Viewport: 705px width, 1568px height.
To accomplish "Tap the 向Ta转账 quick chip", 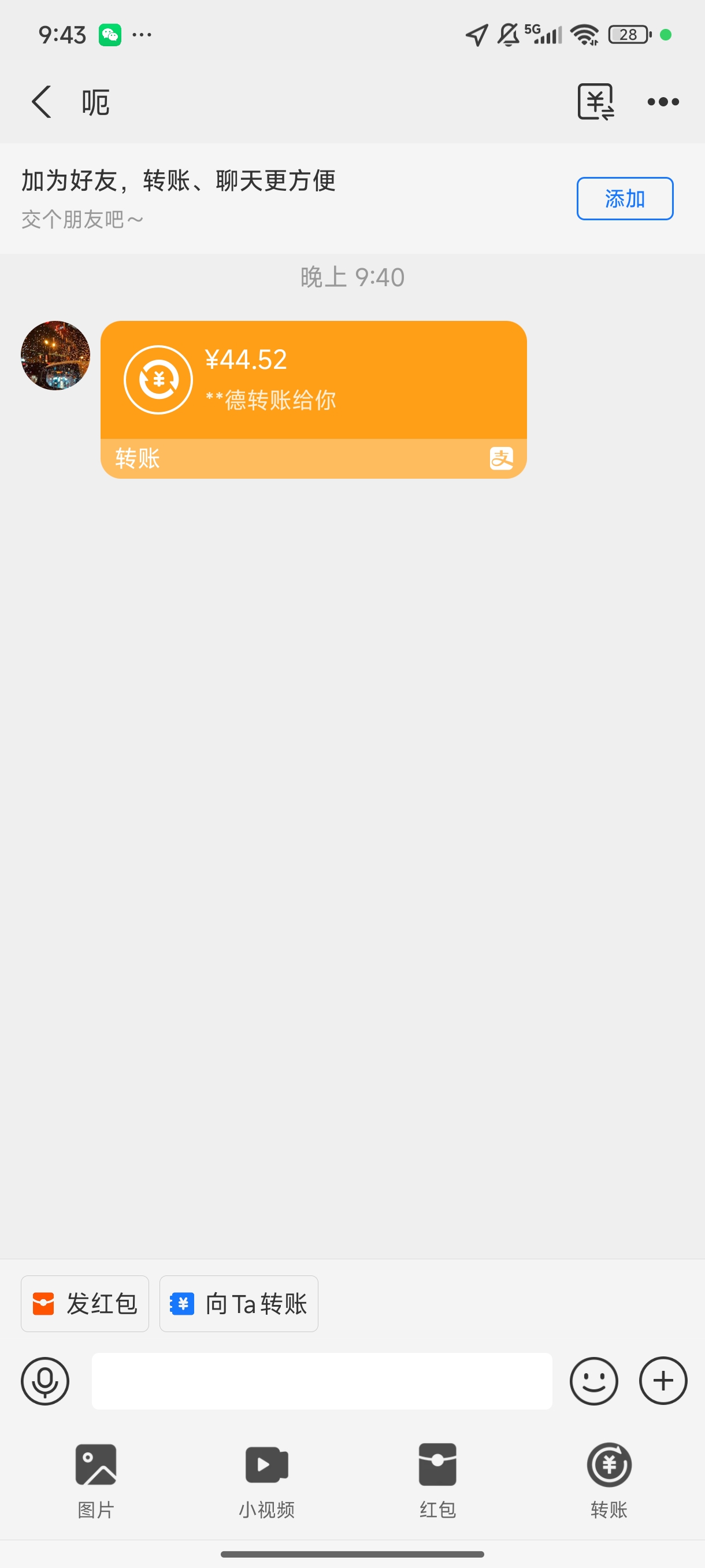I will click(239, 1304).
